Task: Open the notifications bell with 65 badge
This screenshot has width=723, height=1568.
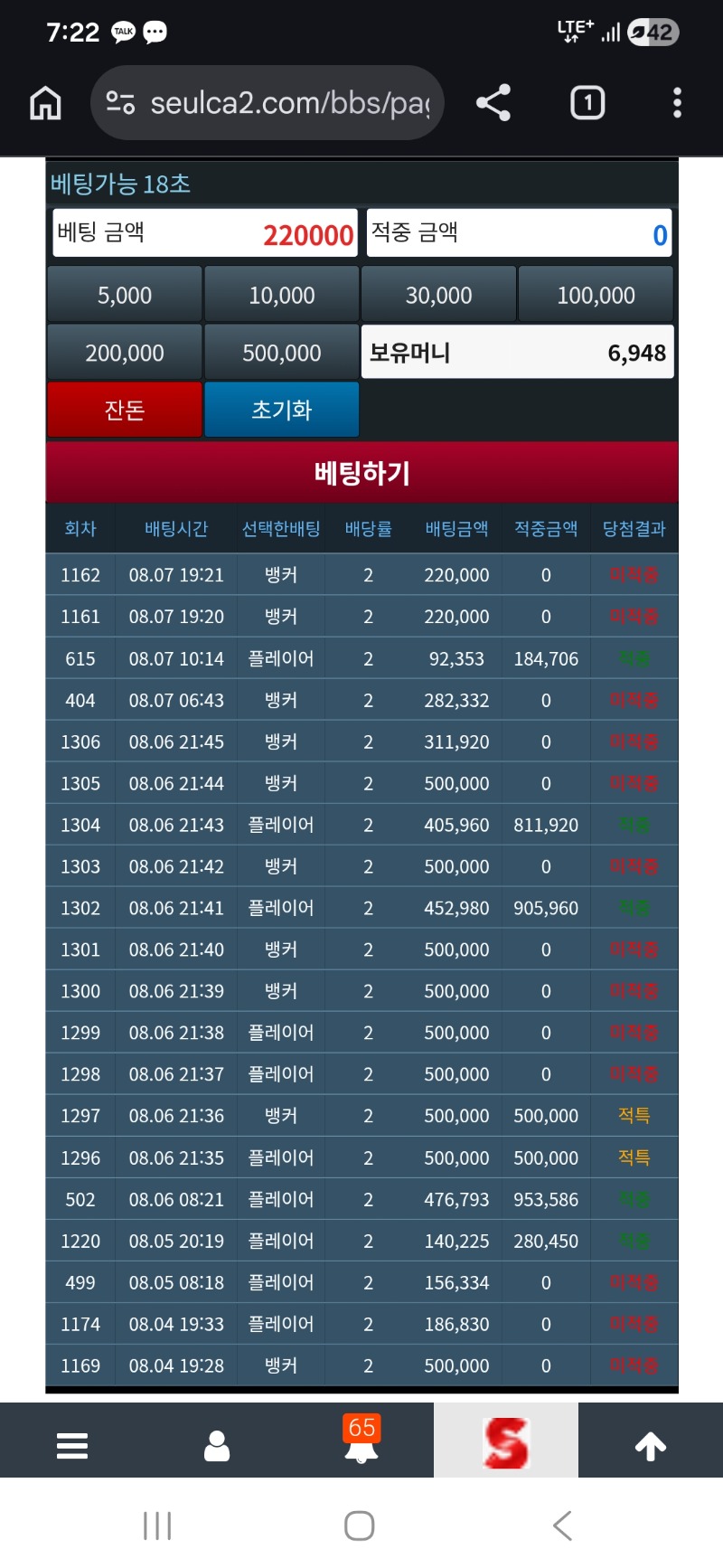Action: click(x=361, y=1440)
